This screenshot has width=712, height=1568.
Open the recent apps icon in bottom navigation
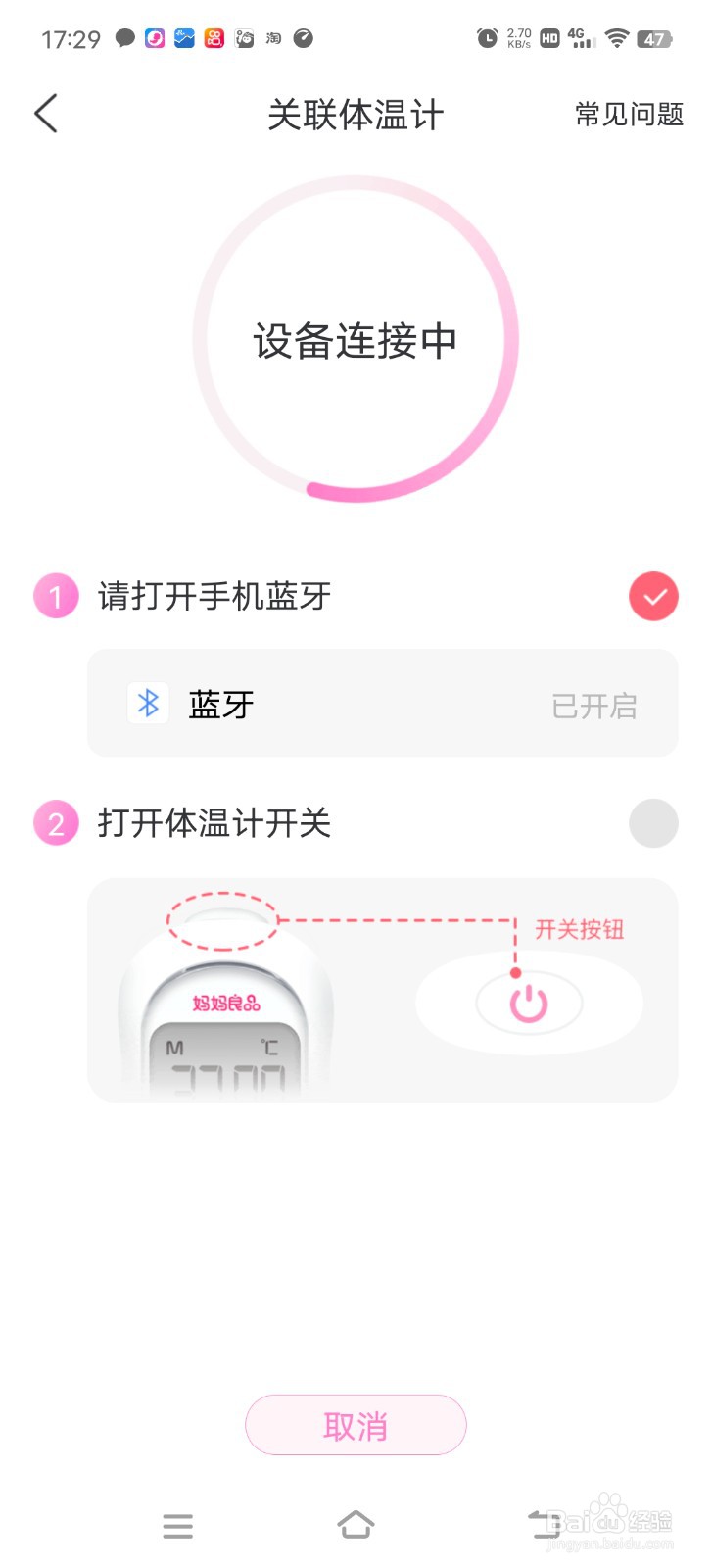click(177, 1525)
